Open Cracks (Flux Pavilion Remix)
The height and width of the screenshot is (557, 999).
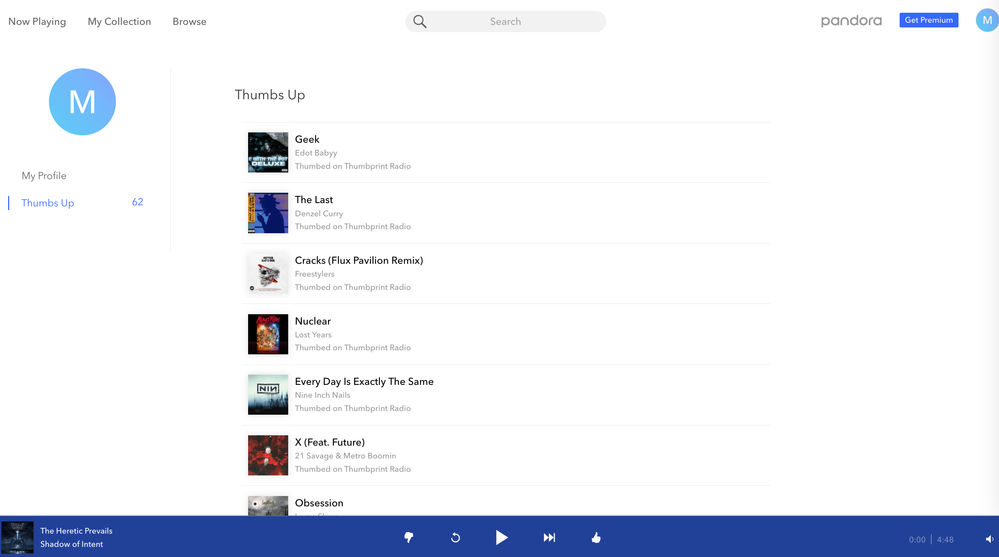point(358,260)
